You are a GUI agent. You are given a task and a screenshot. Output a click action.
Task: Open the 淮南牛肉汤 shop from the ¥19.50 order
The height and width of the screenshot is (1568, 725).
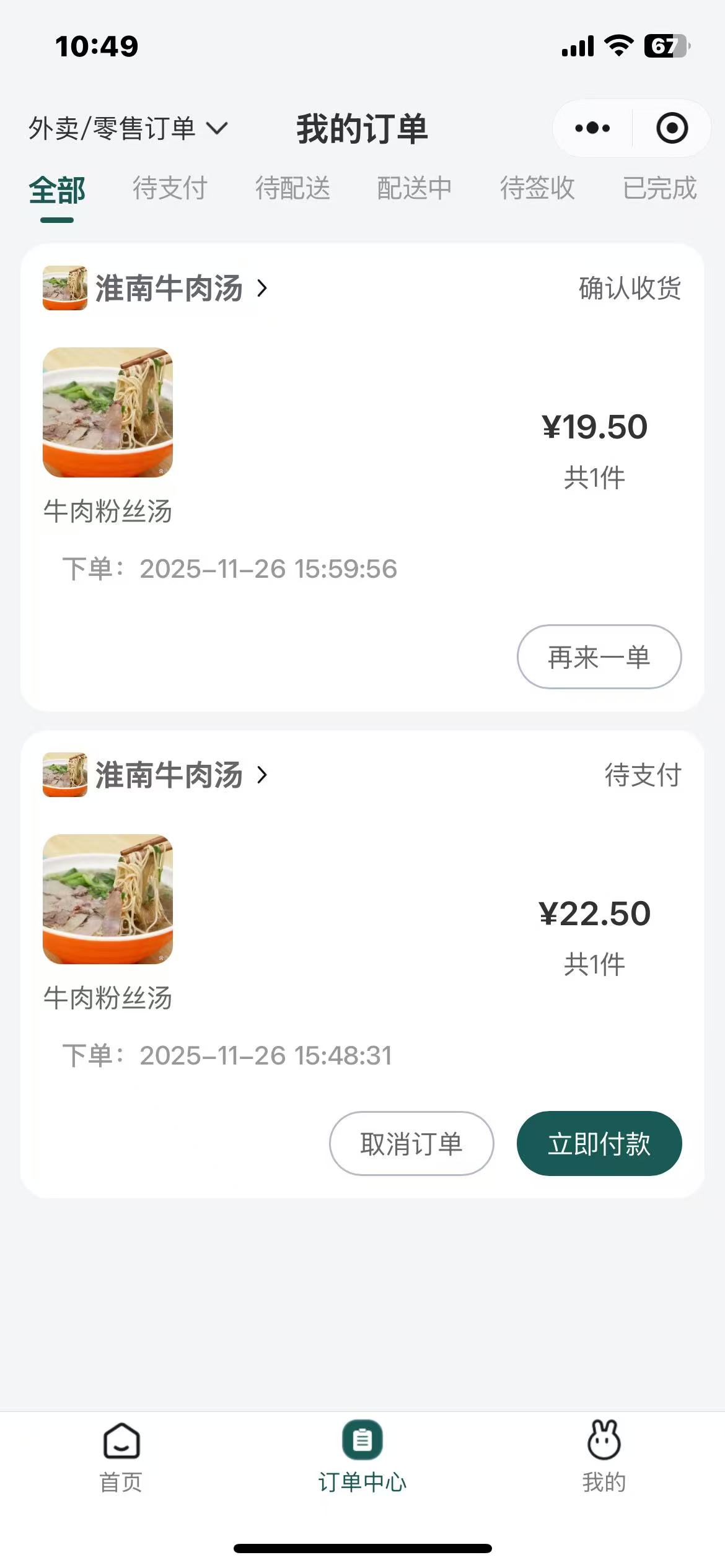[x=167, y=289]
